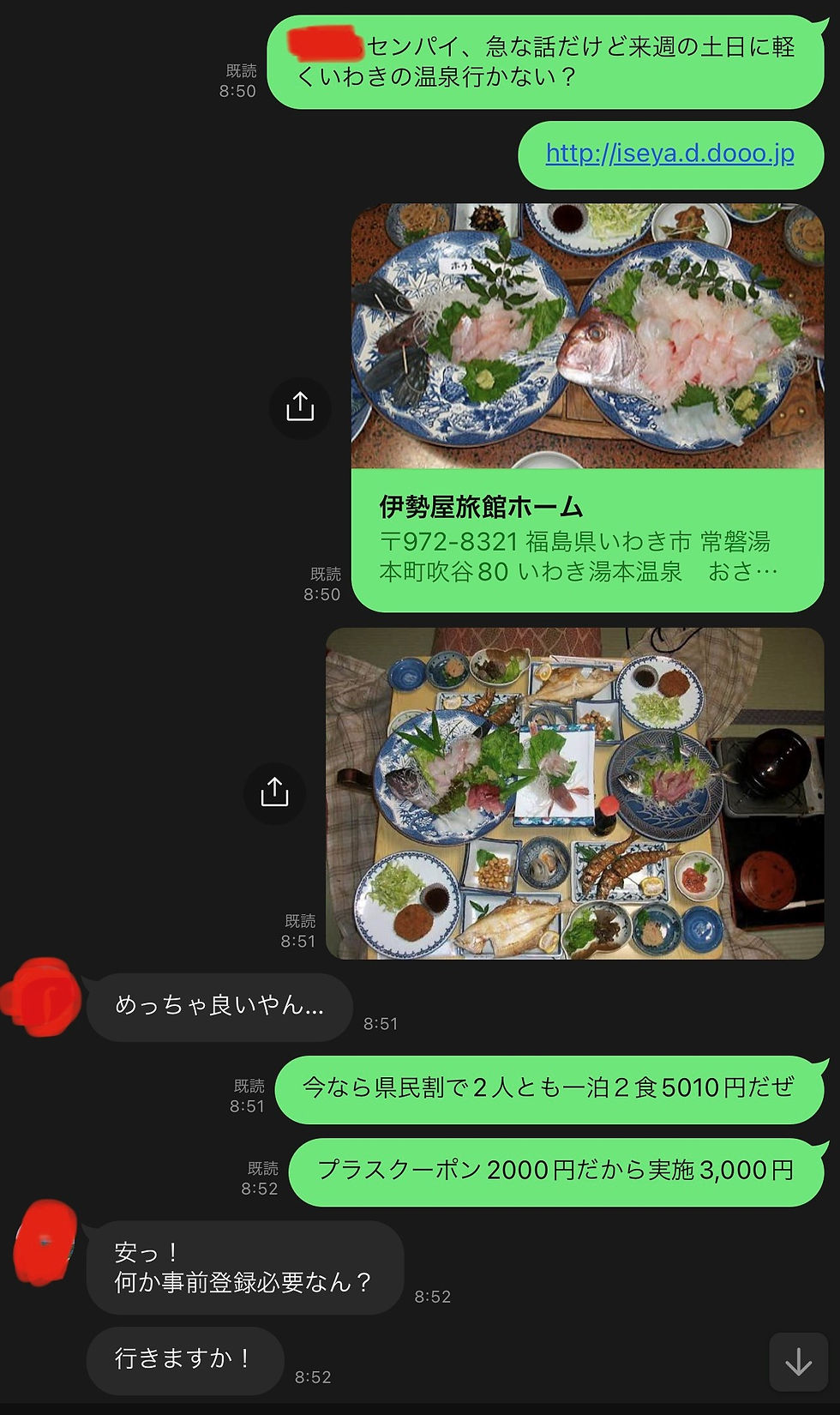Open sender's profile beside 安っ！ message
Image resolution: width=840 pixels, height=1415 pixels.
tap(45, 1242)
